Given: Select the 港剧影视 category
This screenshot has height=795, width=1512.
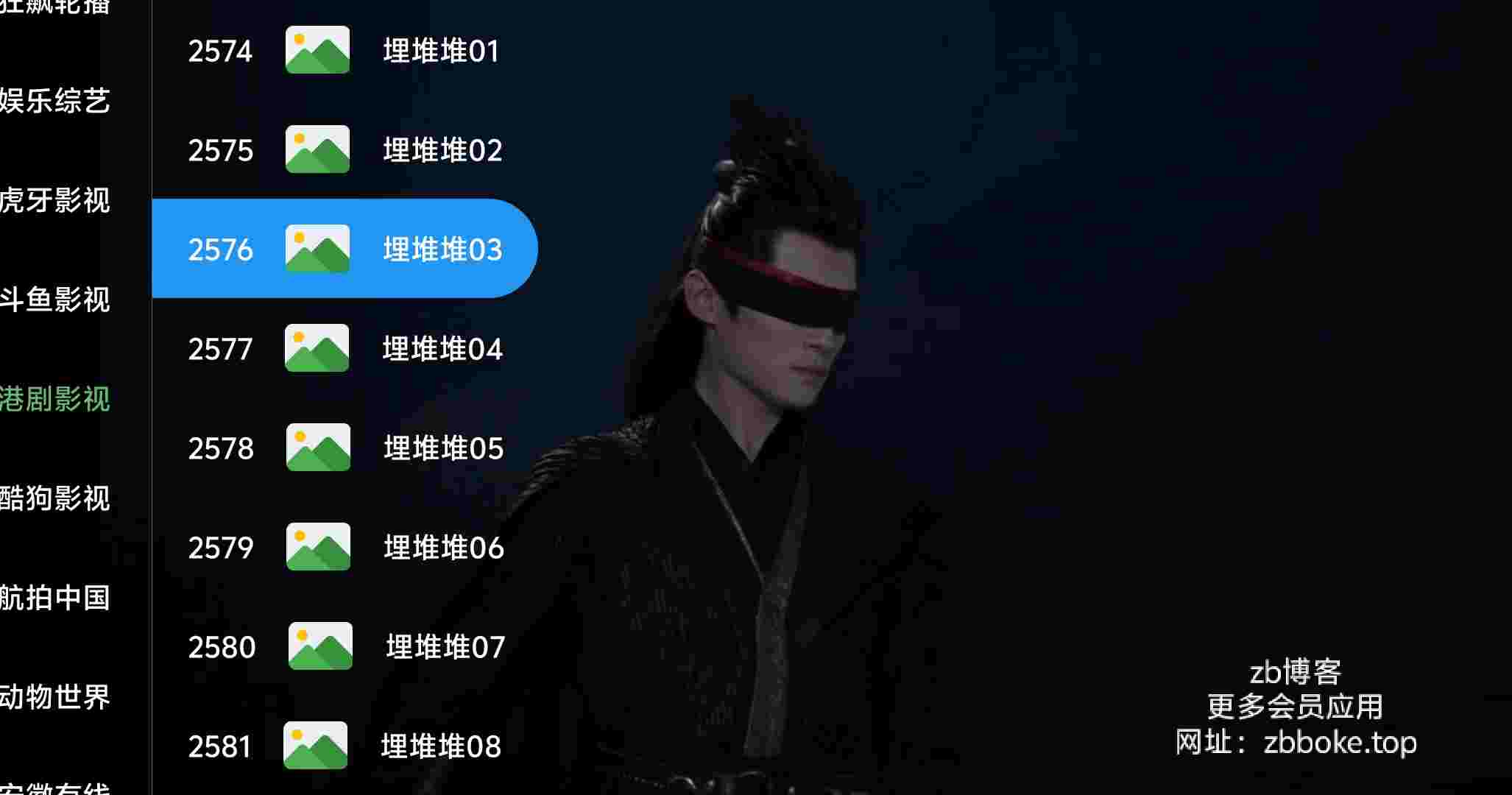Looking at the screenshot, I should coord(55,399).
